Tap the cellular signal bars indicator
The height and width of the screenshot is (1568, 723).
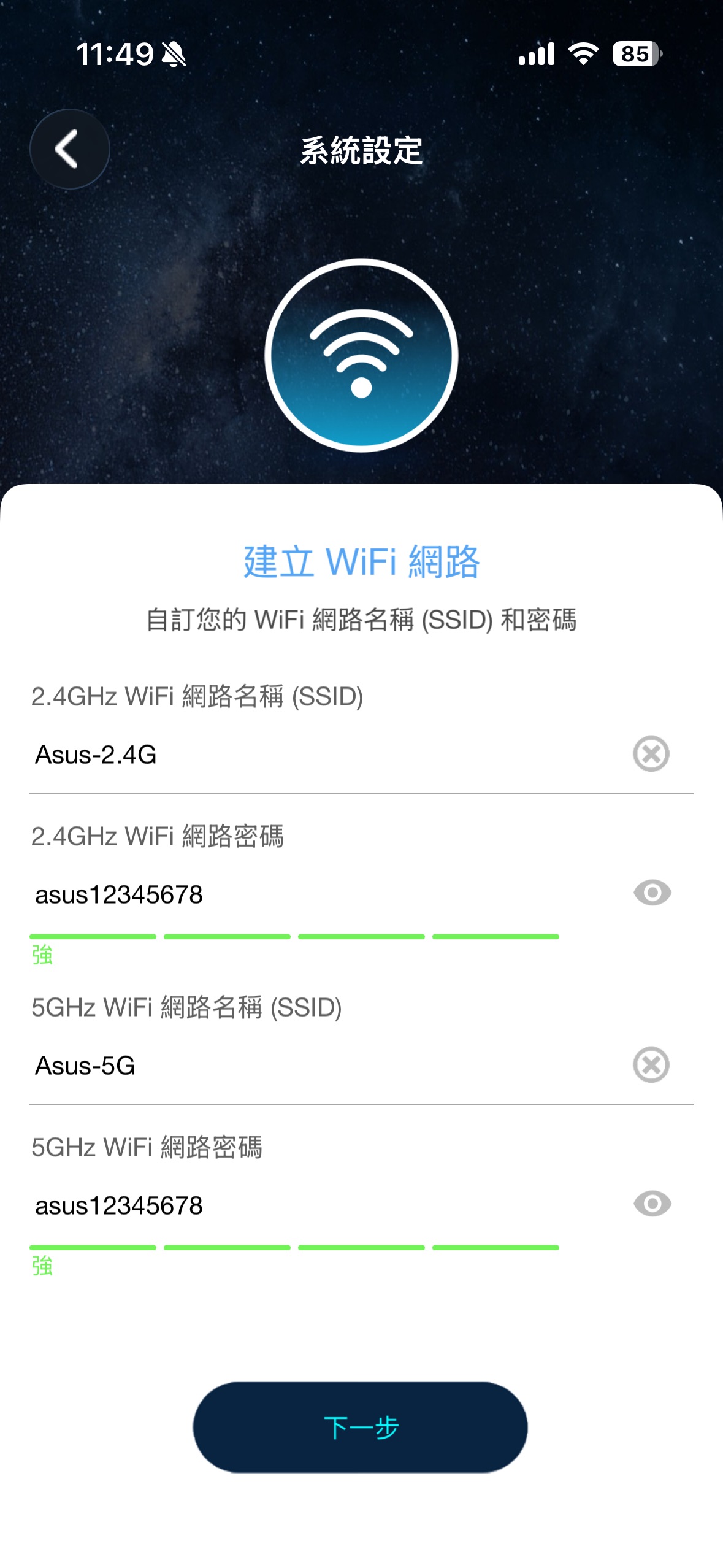tap(535, 55)
